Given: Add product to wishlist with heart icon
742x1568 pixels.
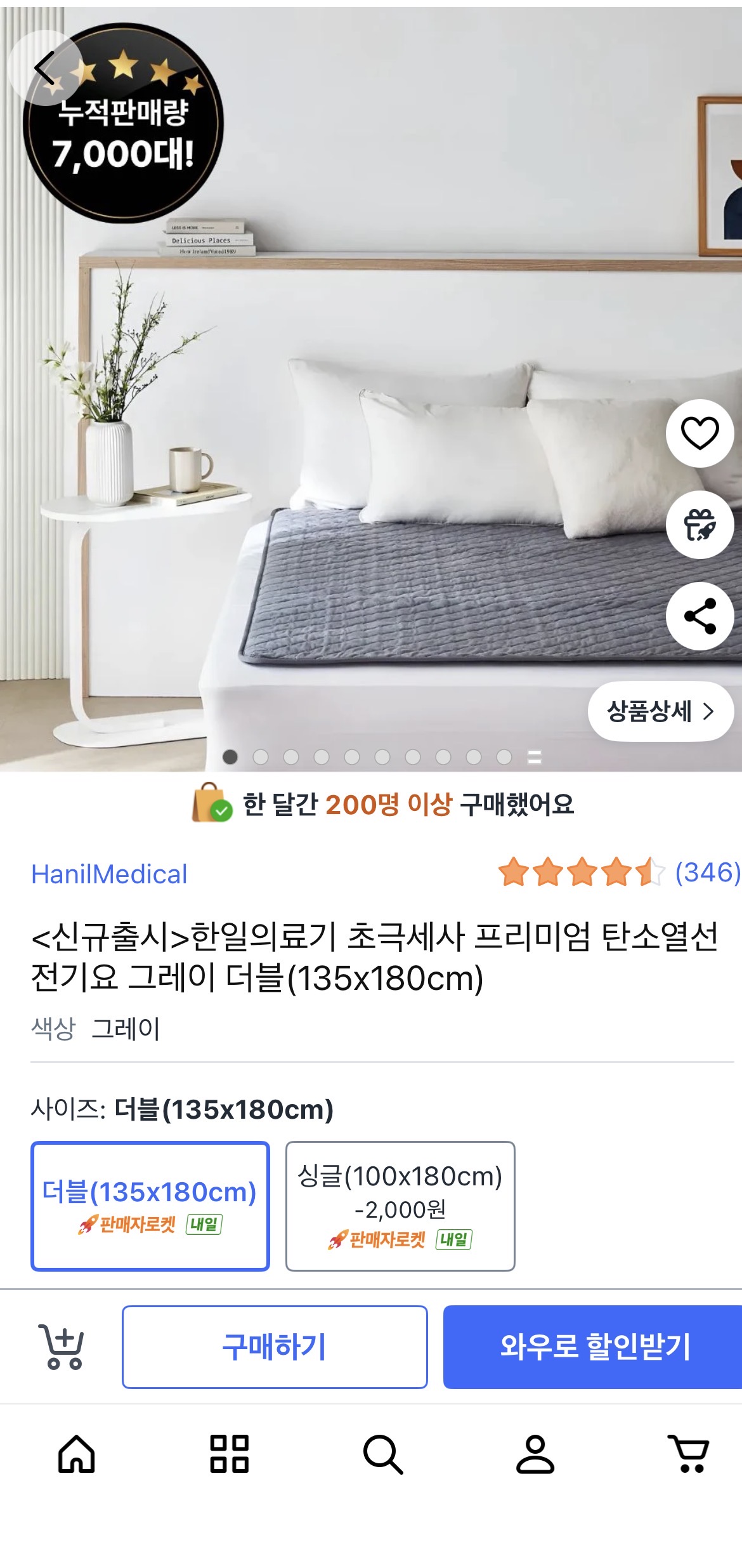Looking at the screenshot, I should [x=700, y=433].
